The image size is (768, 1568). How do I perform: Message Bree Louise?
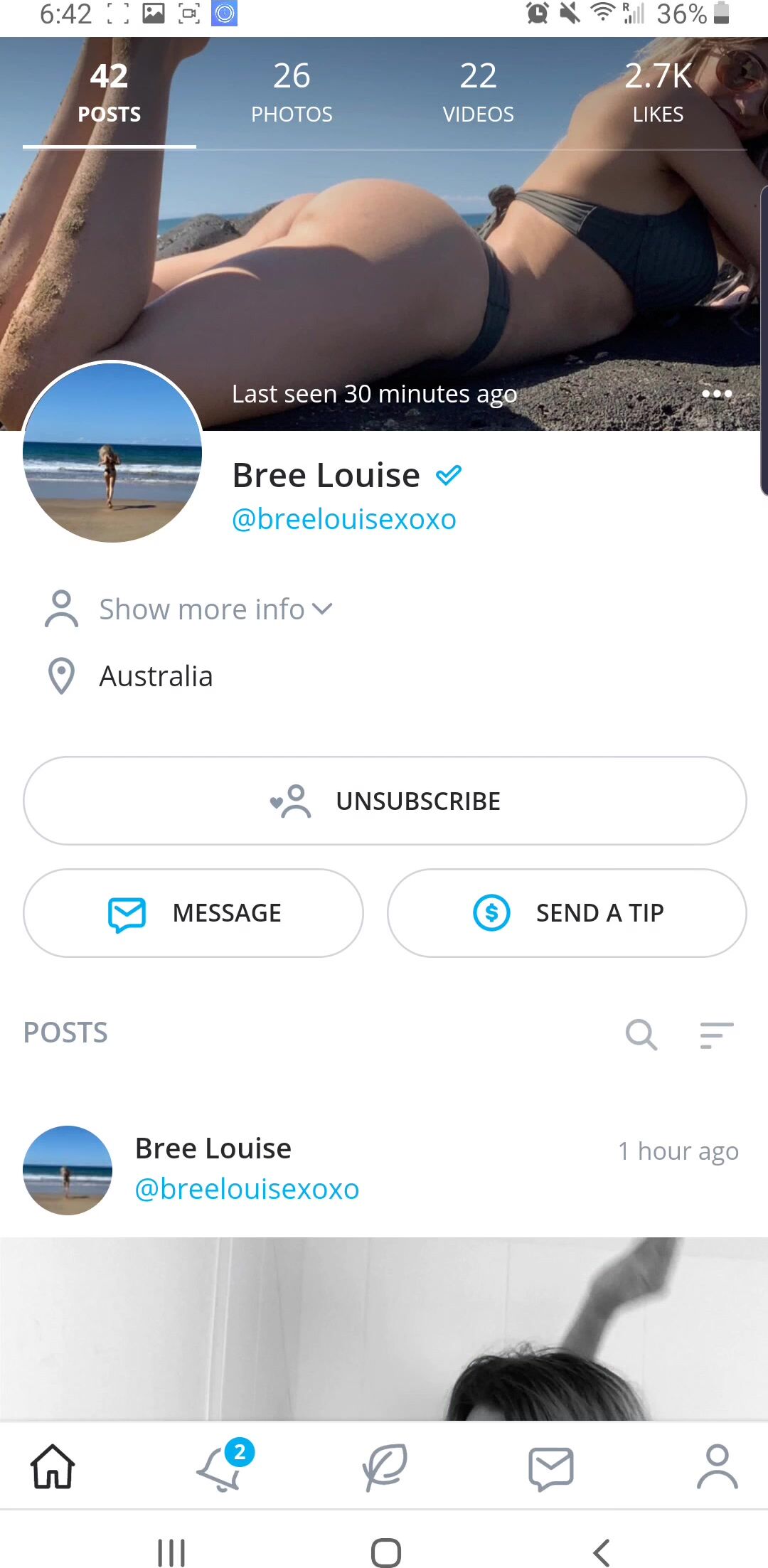pyautogui.click(x=193, y=913)
